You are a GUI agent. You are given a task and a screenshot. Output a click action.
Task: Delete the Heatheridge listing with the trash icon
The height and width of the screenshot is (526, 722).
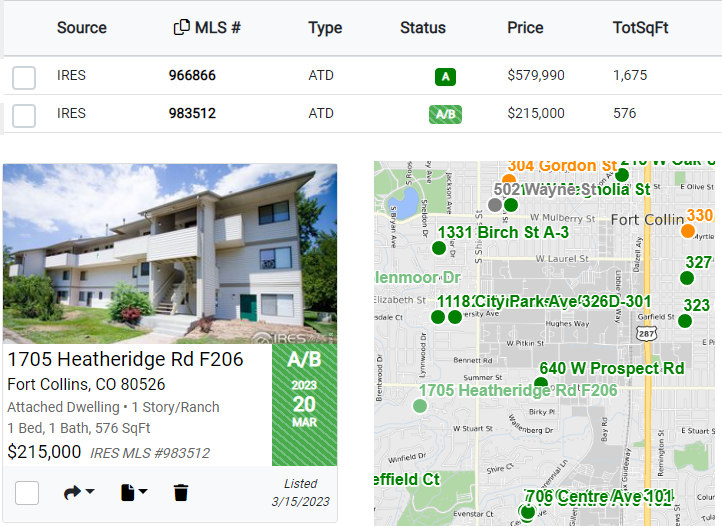point(181,492)
